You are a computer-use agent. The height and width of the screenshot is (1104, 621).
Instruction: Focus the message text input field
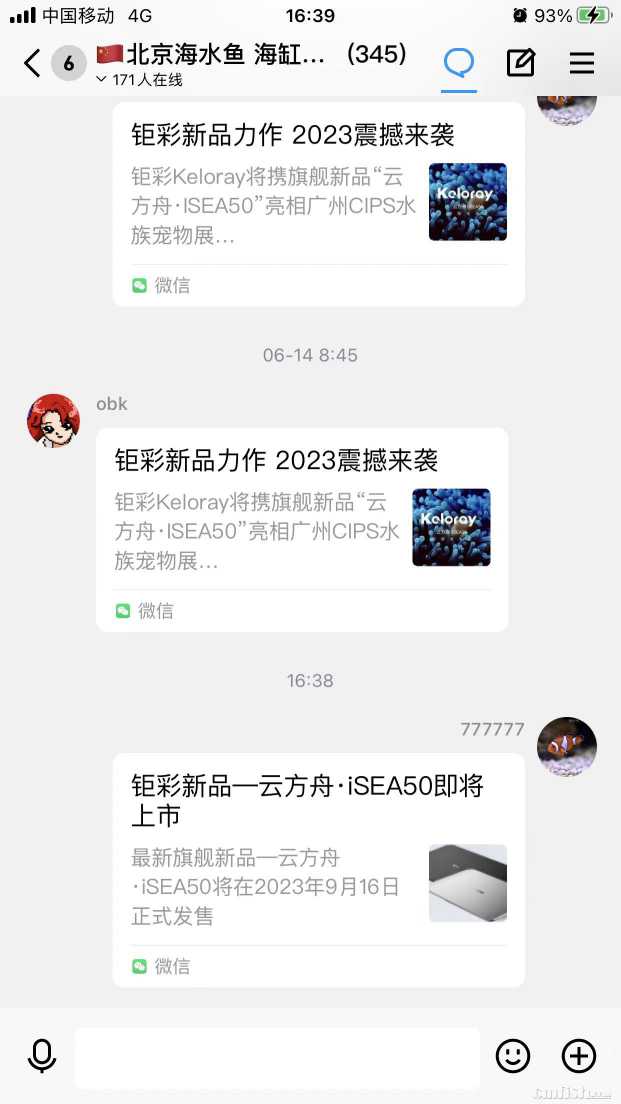277,1057
